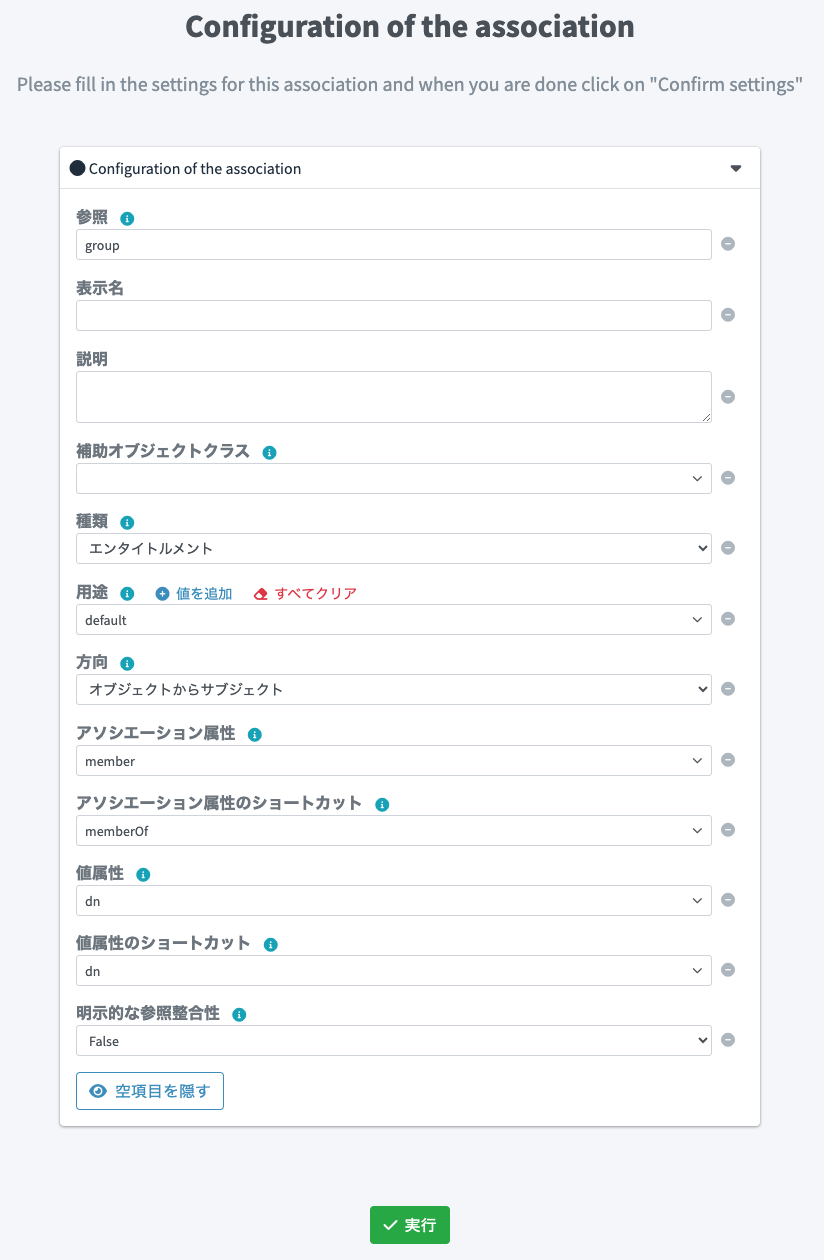Remove the 表示名 field with minus icon
824x1260 pixels.
coord(728,315)
